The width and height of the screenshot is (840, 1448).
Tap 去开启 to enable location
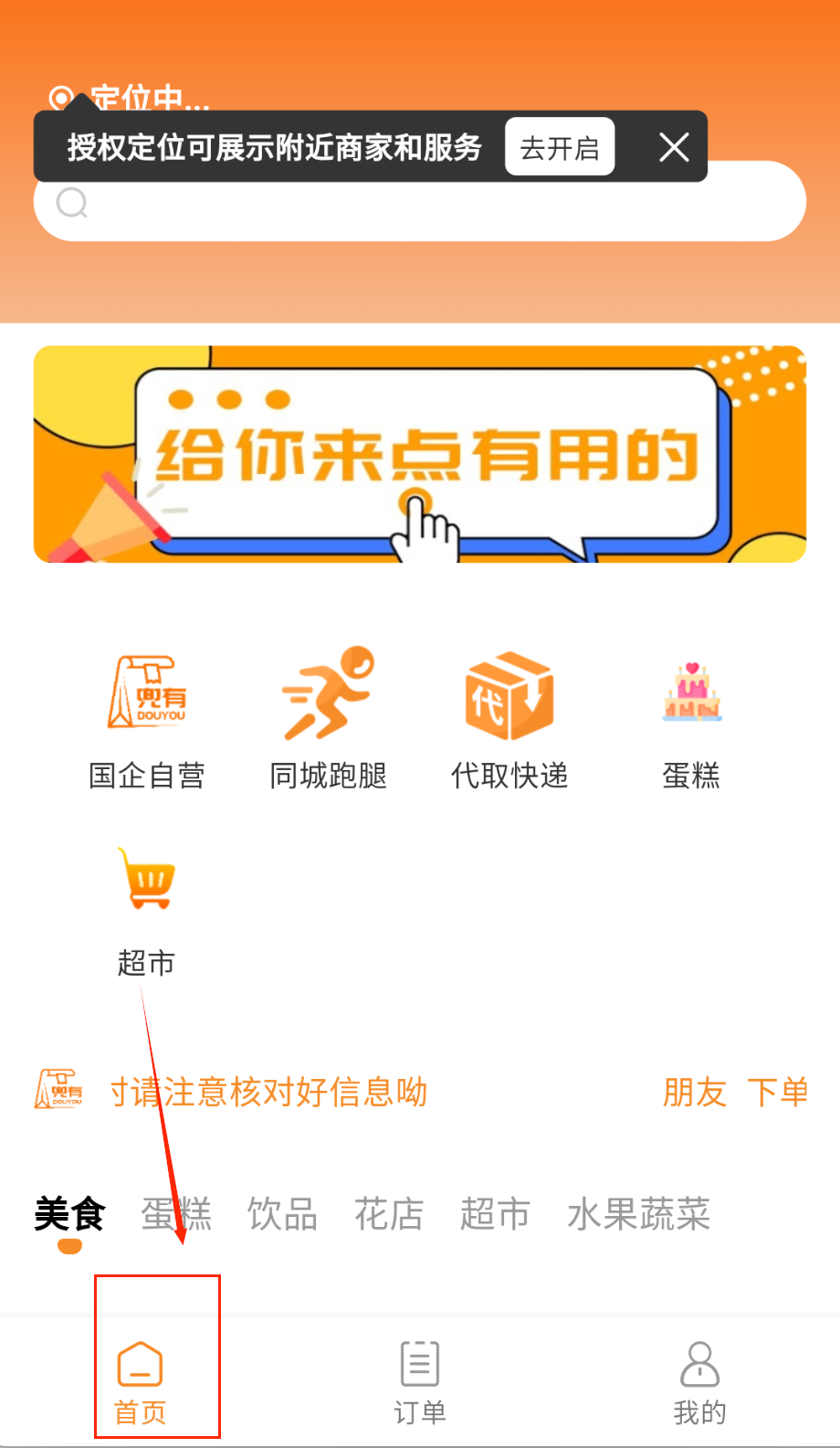pos(559,147)
